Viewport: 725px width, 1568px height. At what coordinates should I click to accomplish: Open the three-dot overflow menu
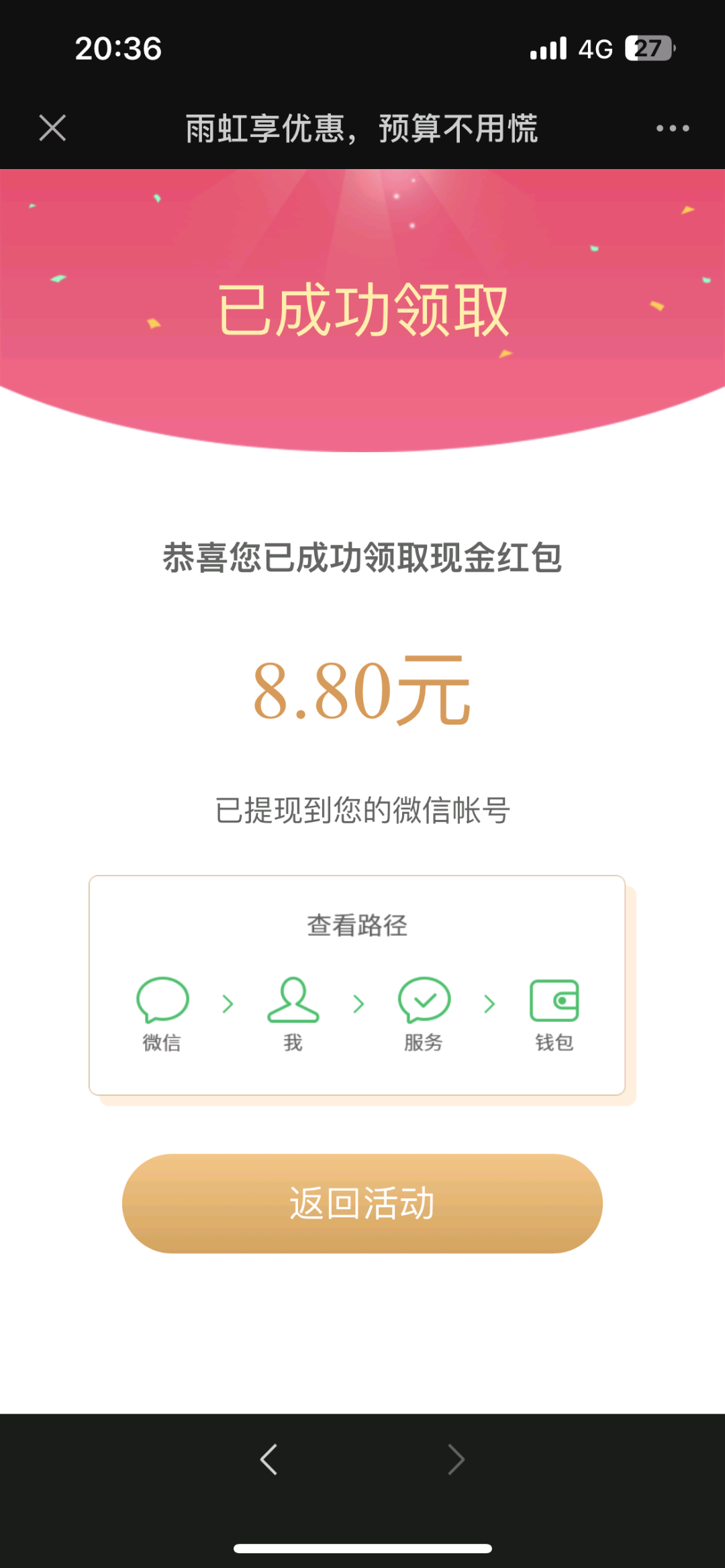coord(673,128)
